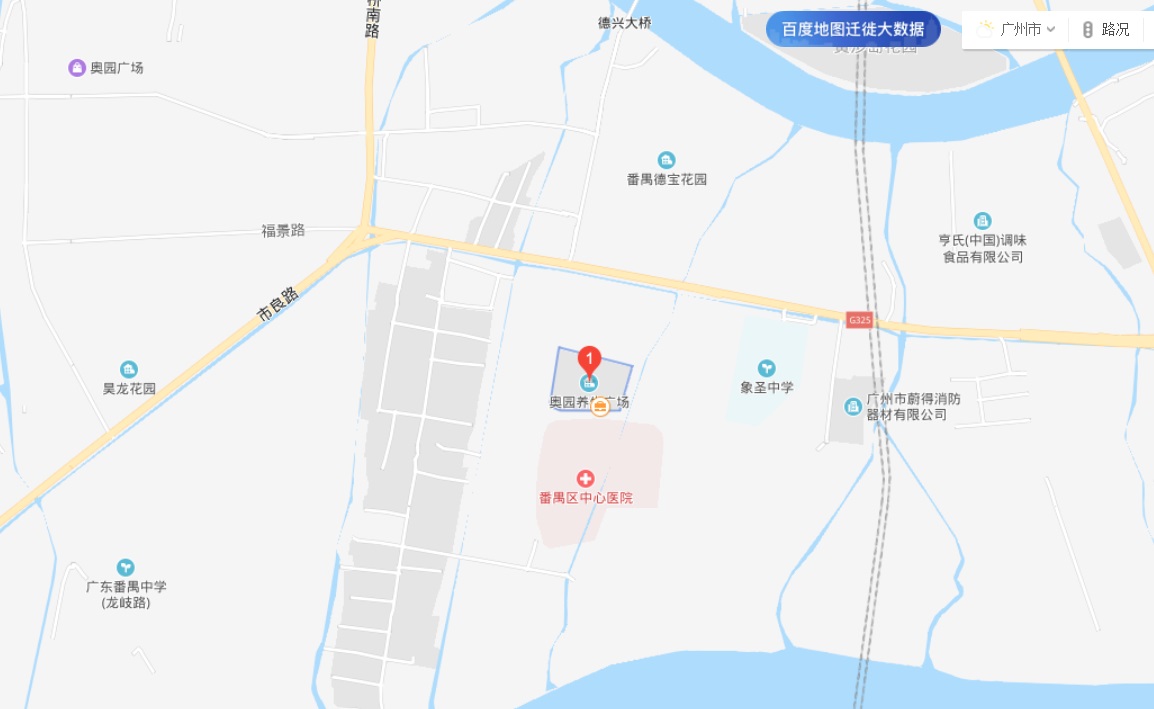Open the 象圣中学 school point
1154x709 pixels.
coord(767,369)
